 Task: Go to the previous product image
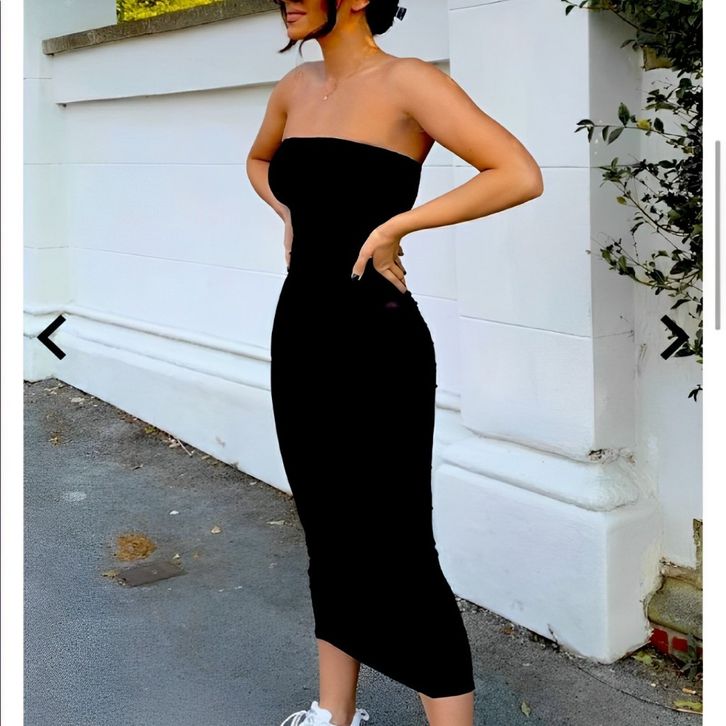coord(51,337)
